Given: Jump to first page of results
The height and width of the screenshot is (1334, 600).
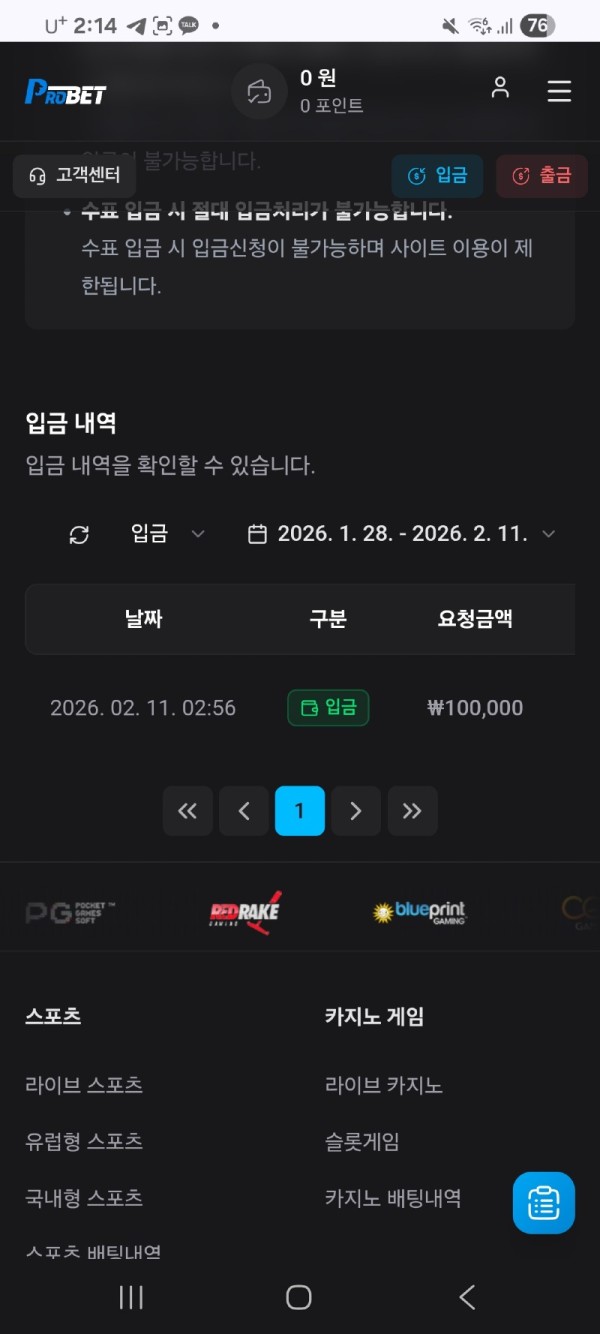Looking at the screenshot, I should pyautogui.click(x=188, y=811).
